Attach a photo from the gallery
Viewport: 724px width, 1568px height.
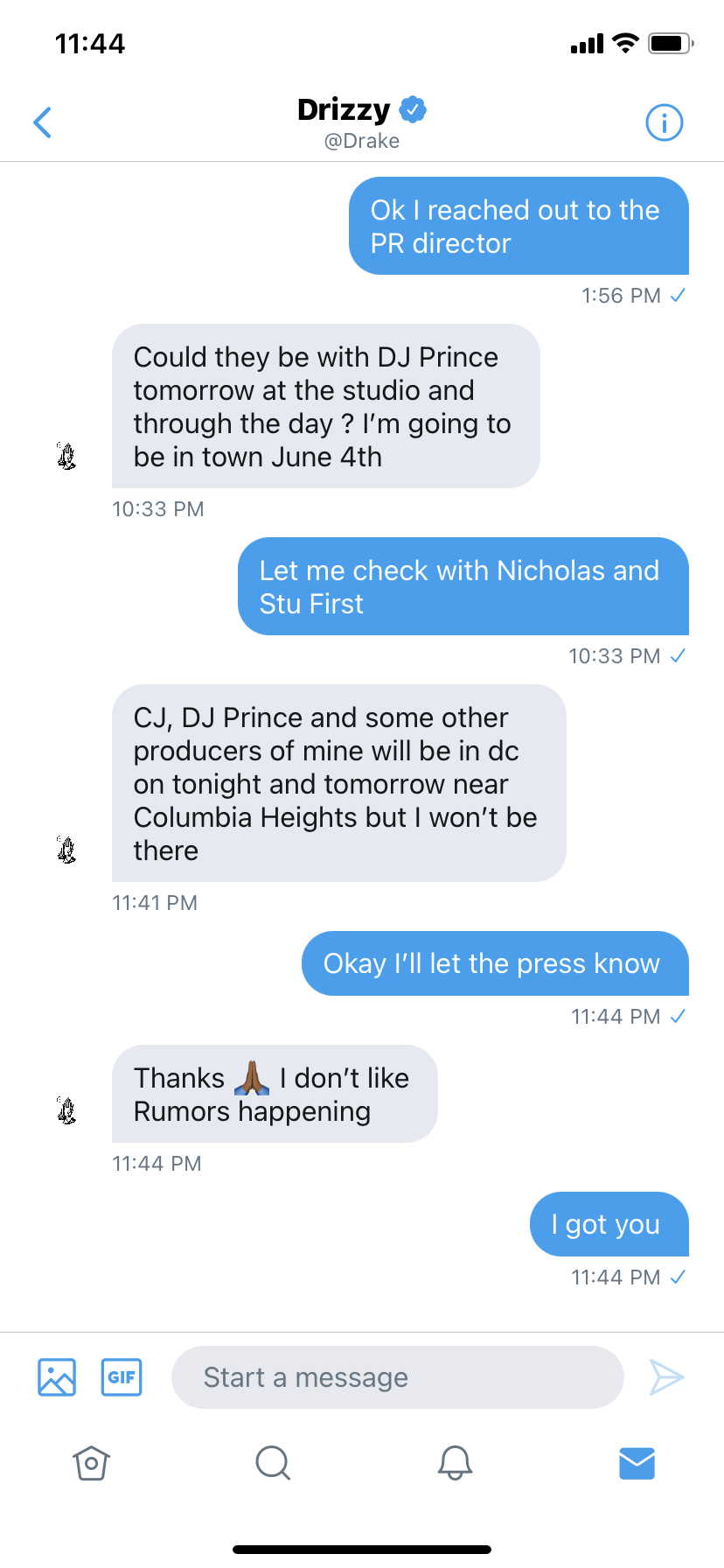(57, 1377)
